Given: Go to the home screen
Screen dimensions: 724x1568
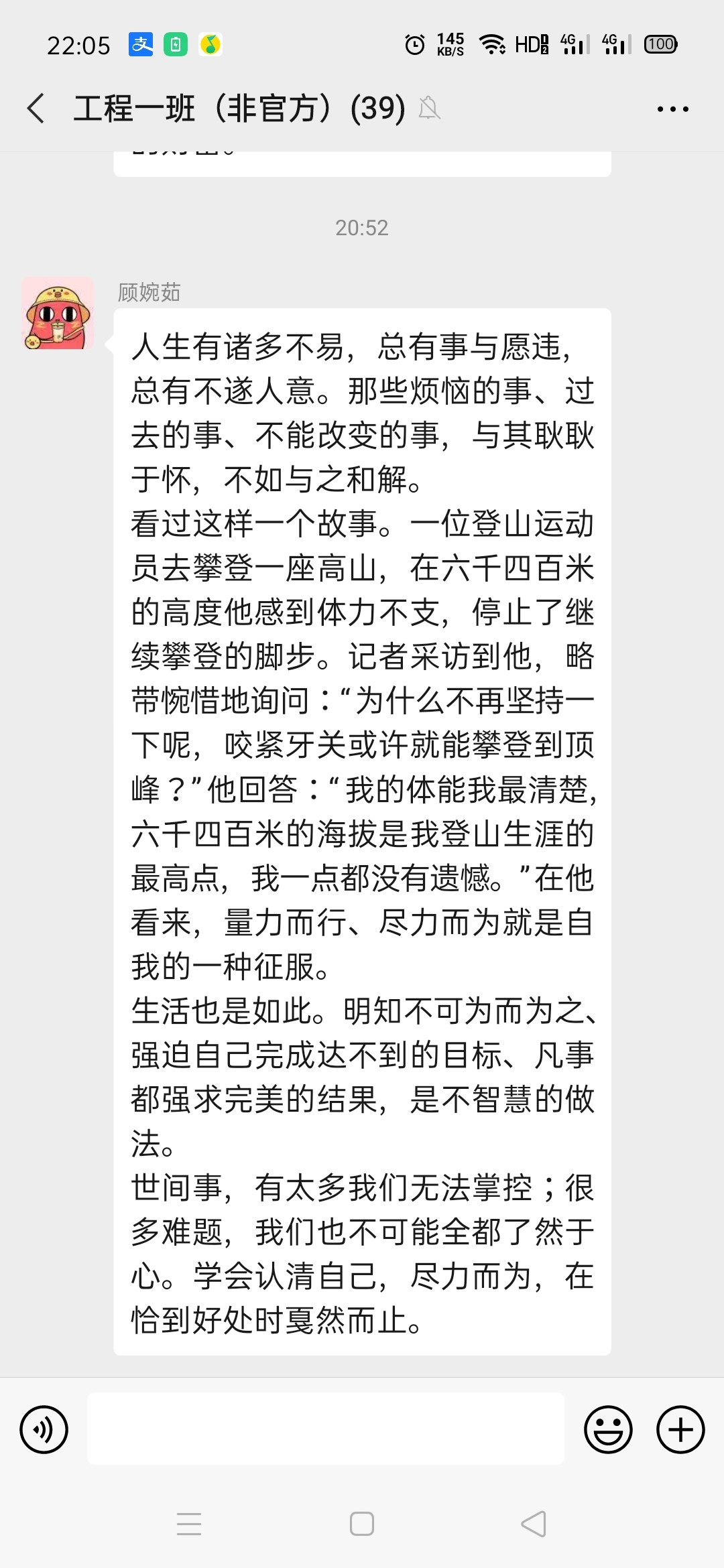Looking at the screenshot, I should (362, 1524).
